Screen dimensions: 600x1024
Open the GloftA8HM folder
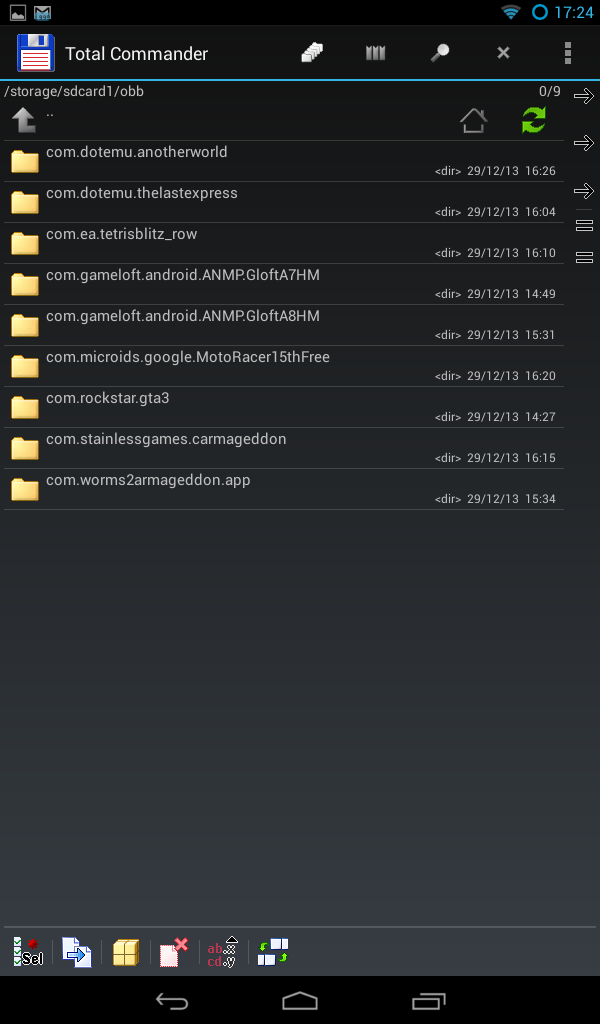click(x=284, y=326)
